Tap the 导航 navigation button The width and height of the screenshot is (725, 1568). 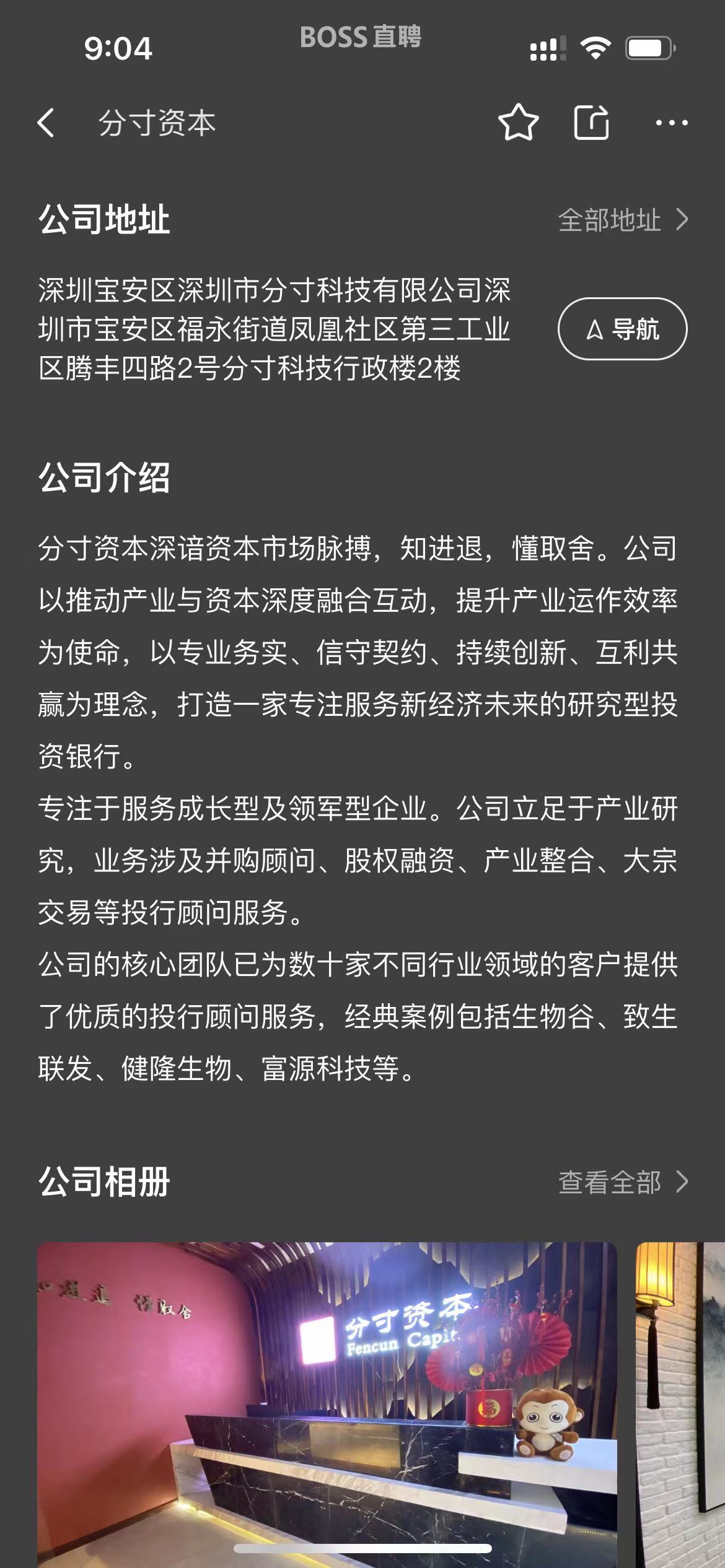(x=622, y=329)
